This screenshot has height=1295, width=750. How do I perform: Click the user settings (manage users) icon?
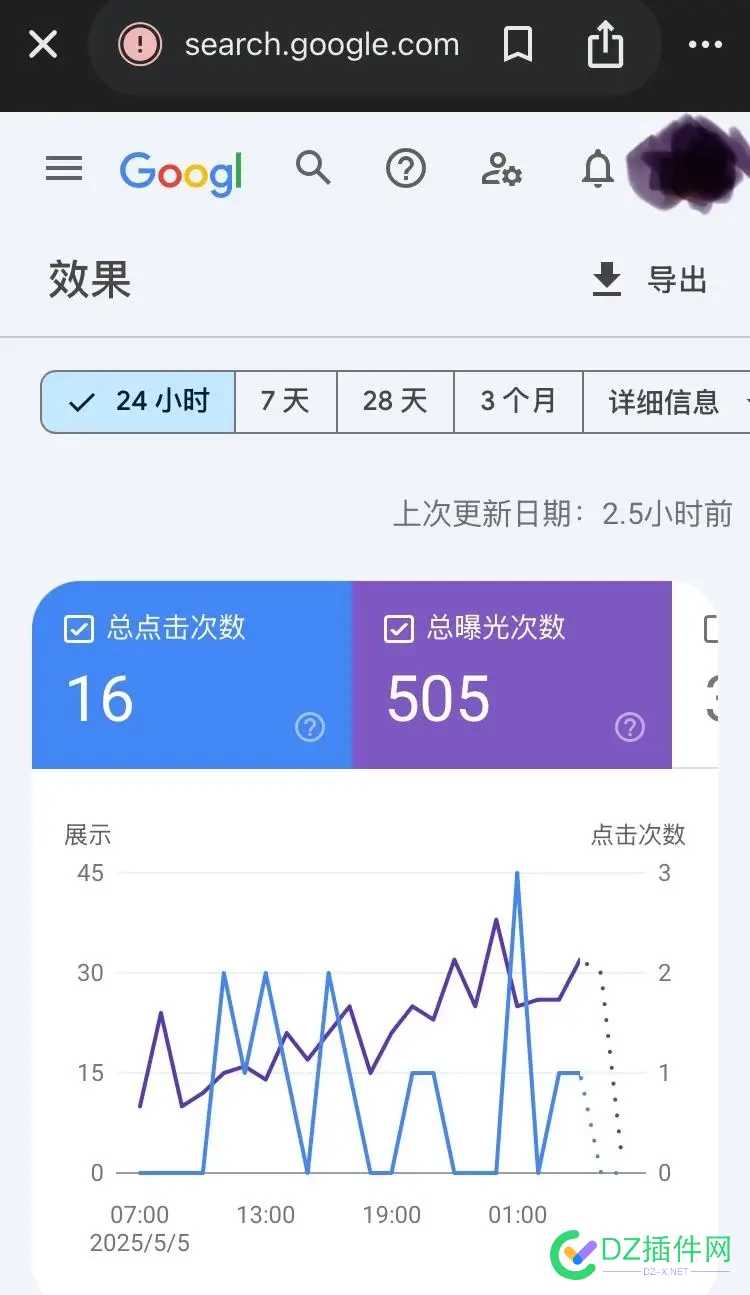(x=500, y=170)
